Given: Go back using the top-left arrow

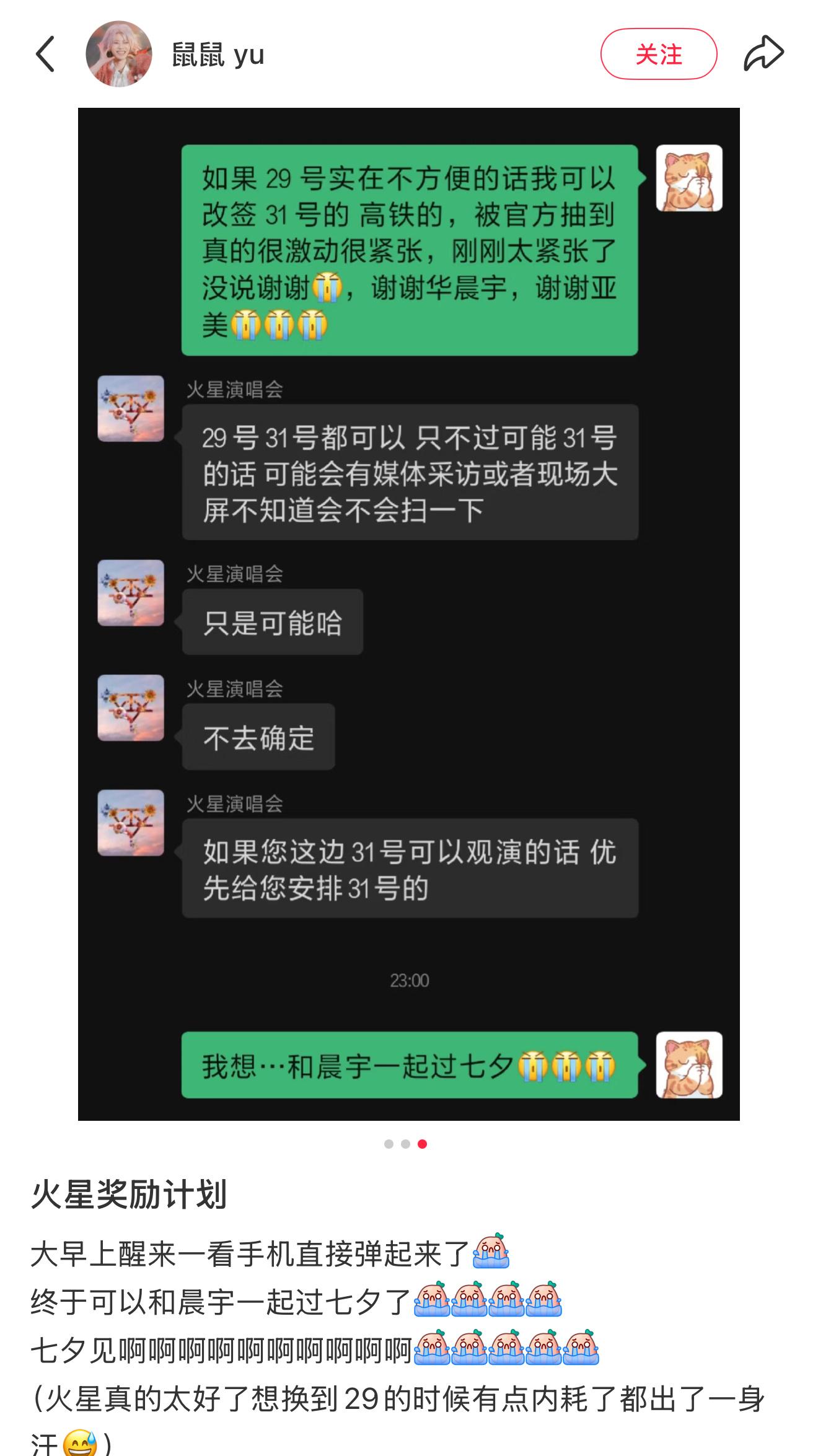Looking at the screenshot, I should [45, 54].
